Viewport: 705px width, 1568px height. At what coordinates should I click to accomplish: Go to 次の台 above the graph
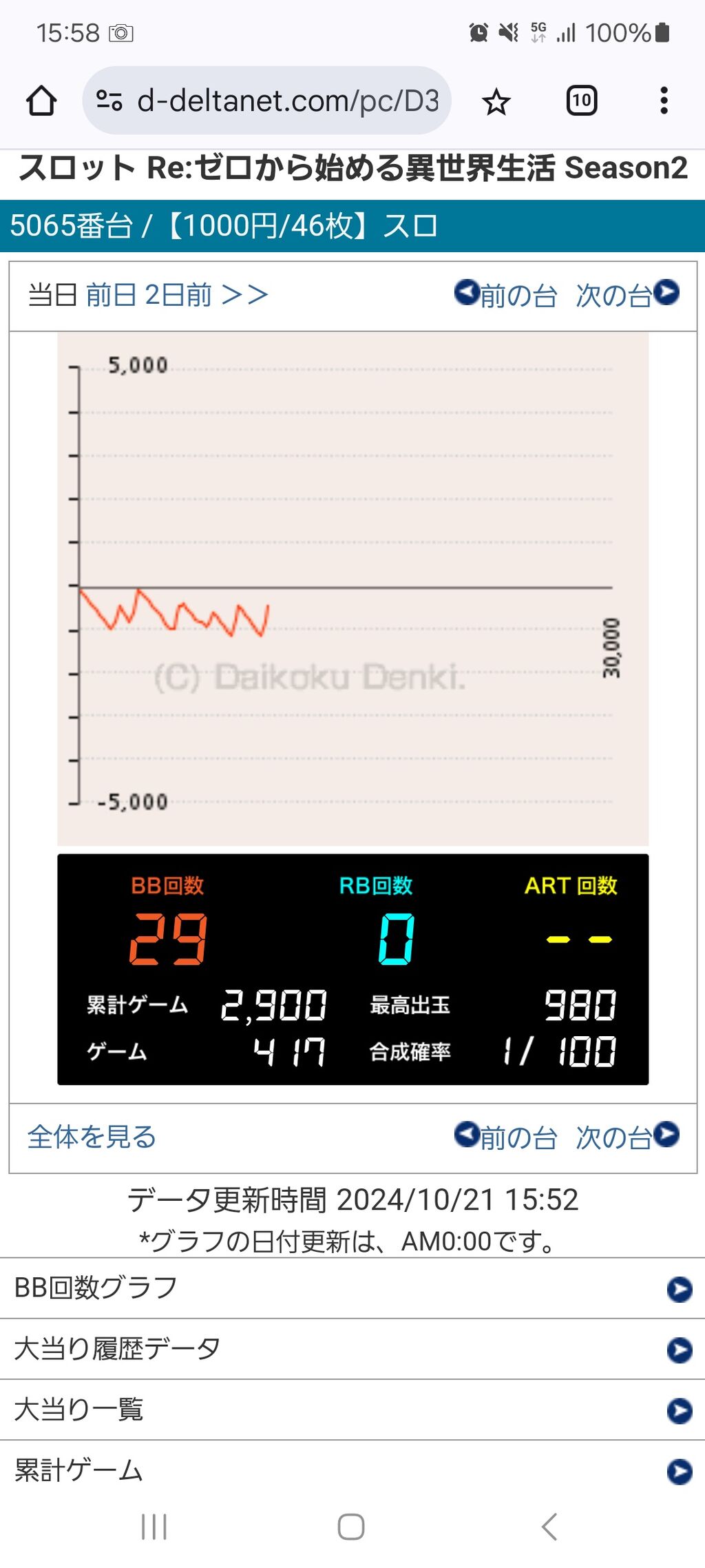[x=627, y=295]
